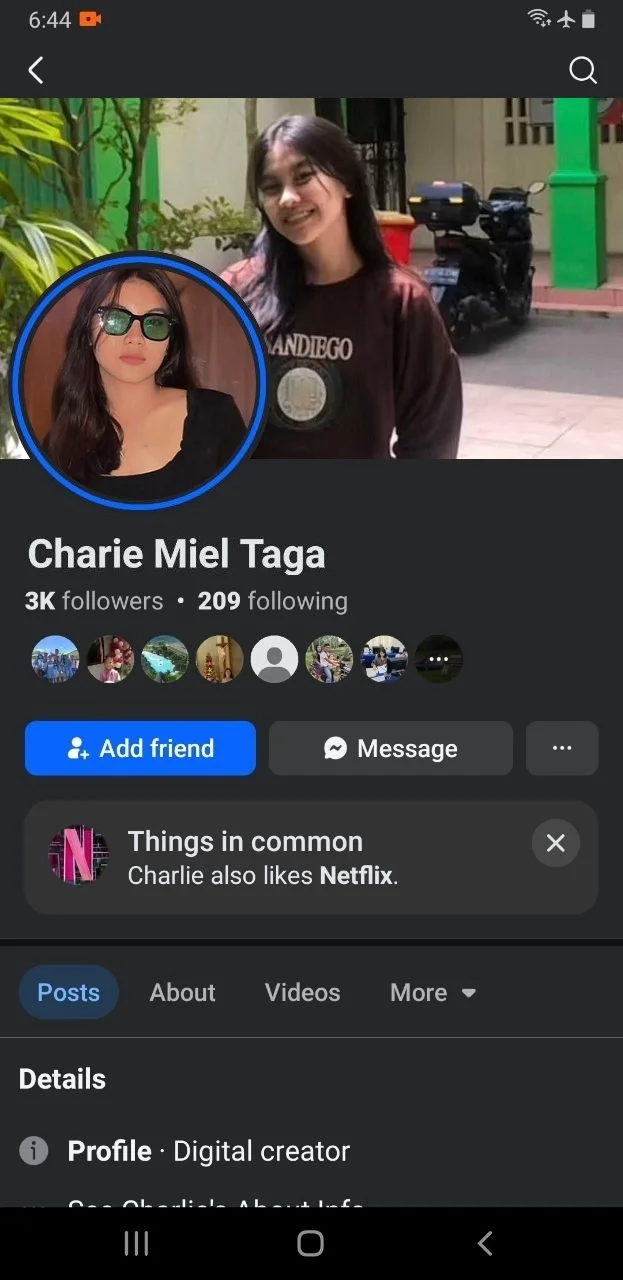Select the Posts tab
This screenshot has width=623, height=1280.
[x=69, y=992]
